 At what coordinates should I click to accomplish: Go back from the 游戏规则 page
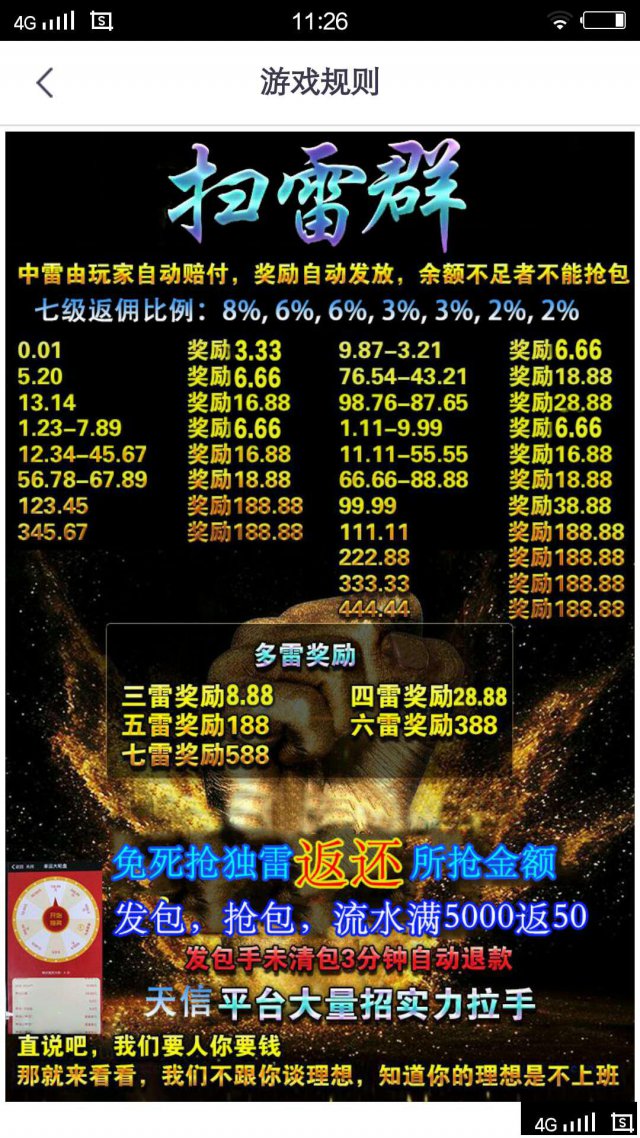[45, 83]
